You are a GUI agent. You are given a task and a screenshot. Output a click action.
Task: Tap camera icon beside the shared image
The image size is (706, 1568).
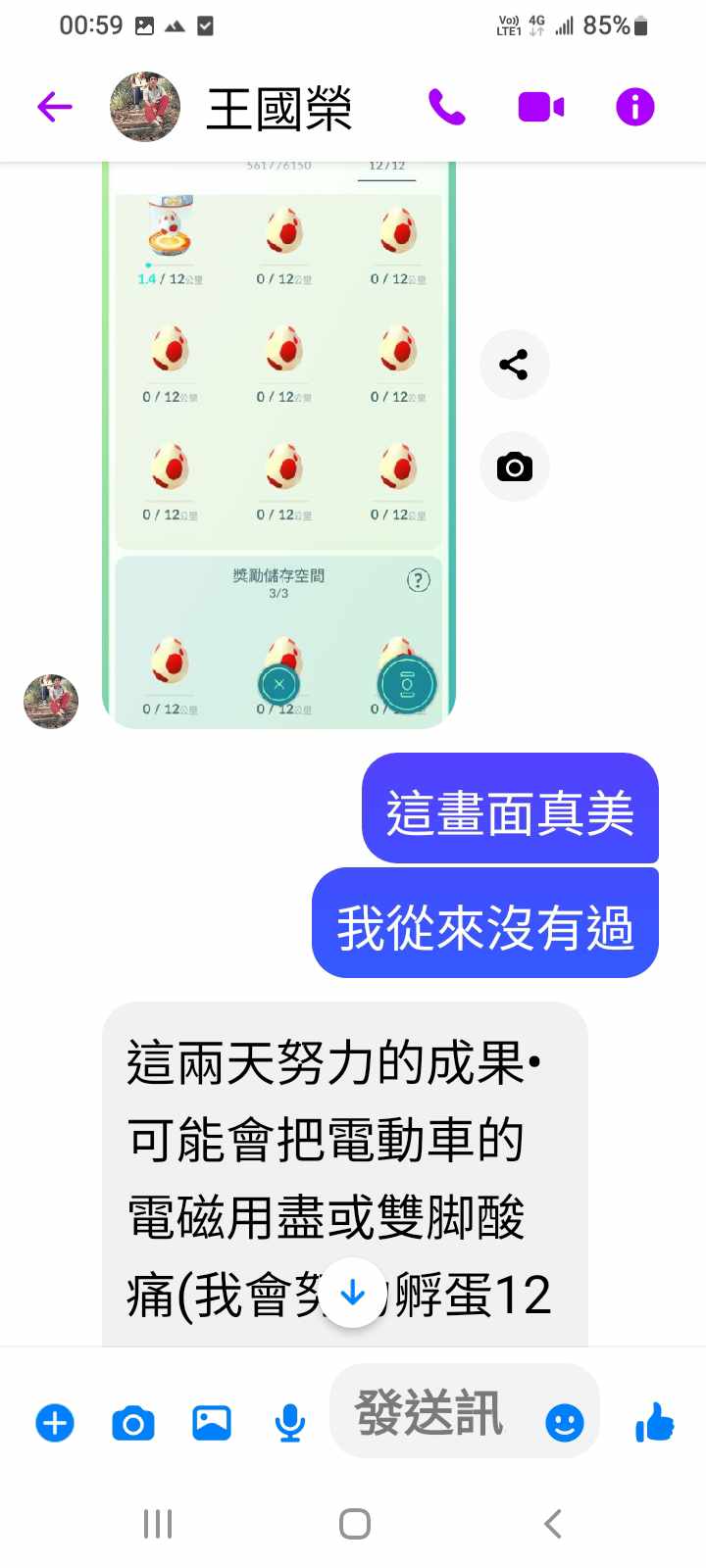point(514,467)
